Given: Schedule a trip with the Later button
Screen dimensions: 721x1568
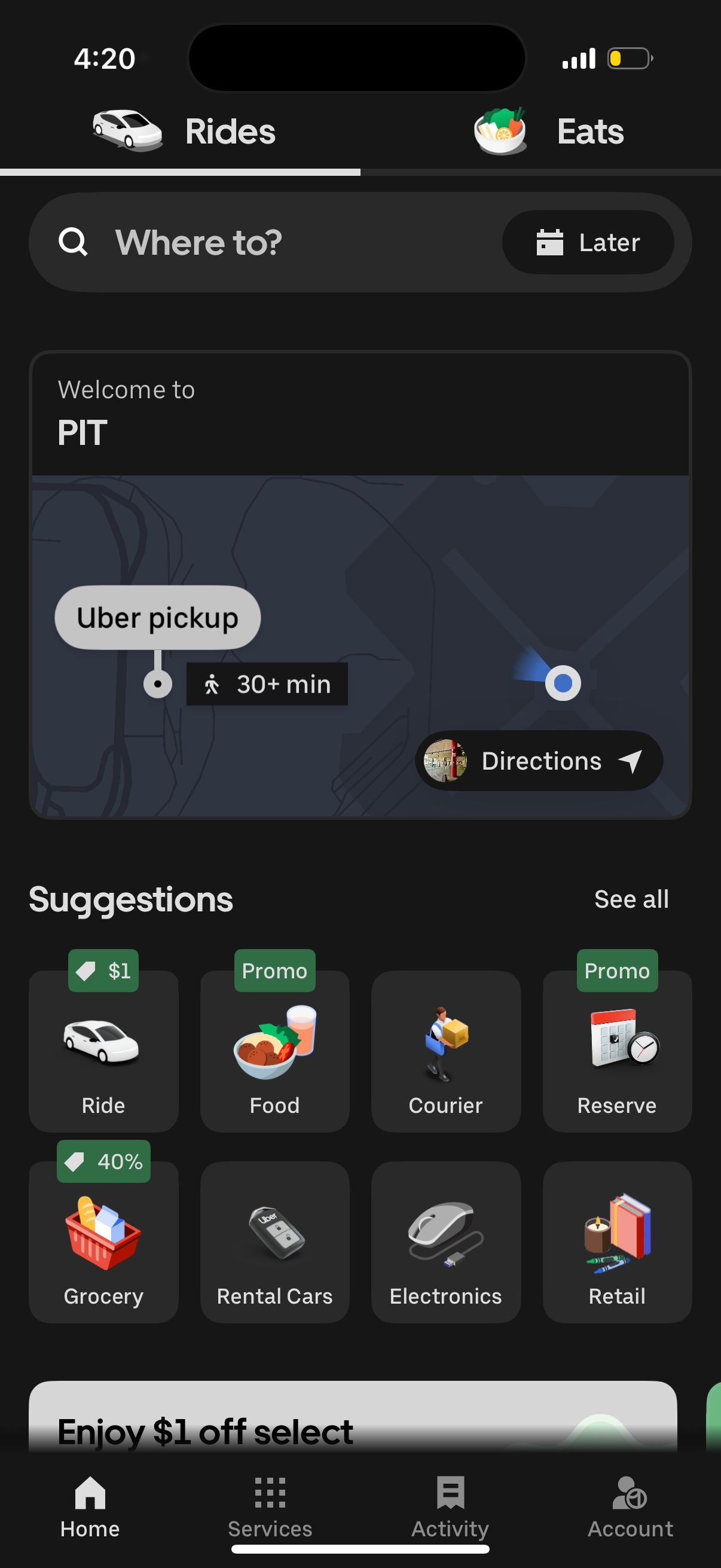Looking at the screenshot, I should 588,242.
